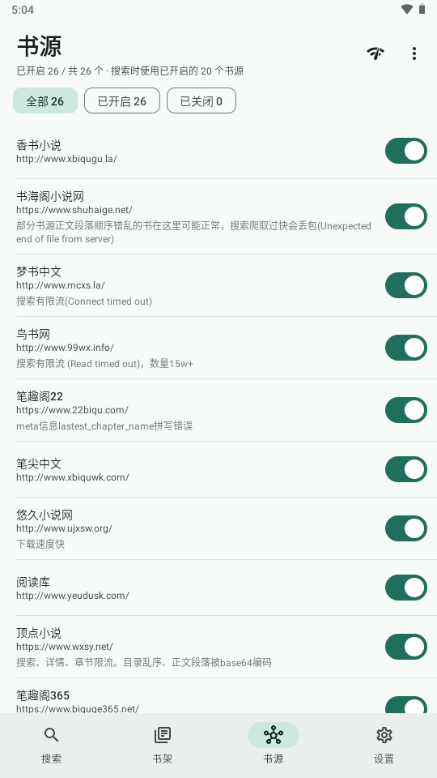Toggle the 悠久小说网 switch
This screenshot has width=437, height=778.
point(406,528)
